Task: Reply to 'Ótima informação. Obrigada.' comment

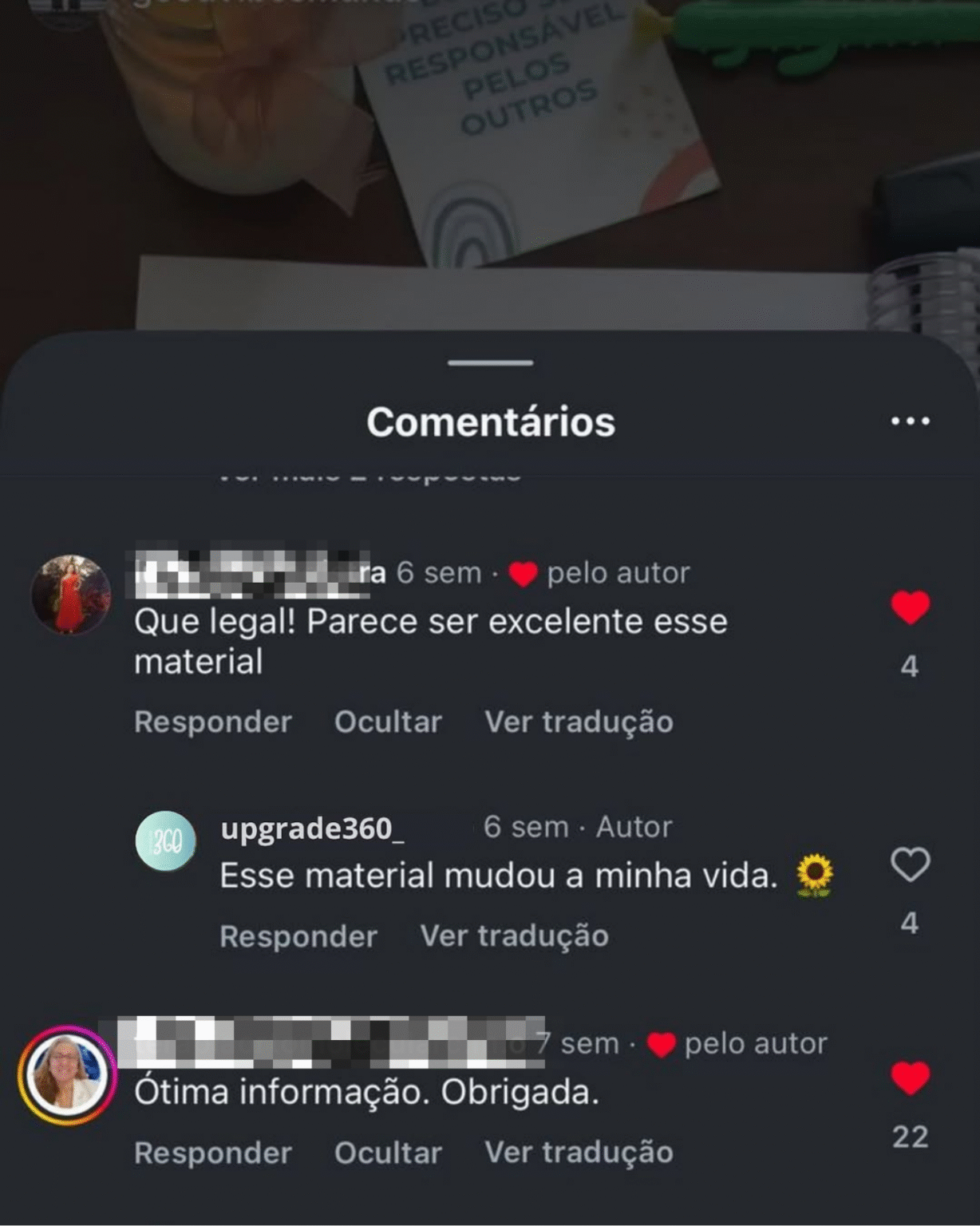Action: [212, 1153]
